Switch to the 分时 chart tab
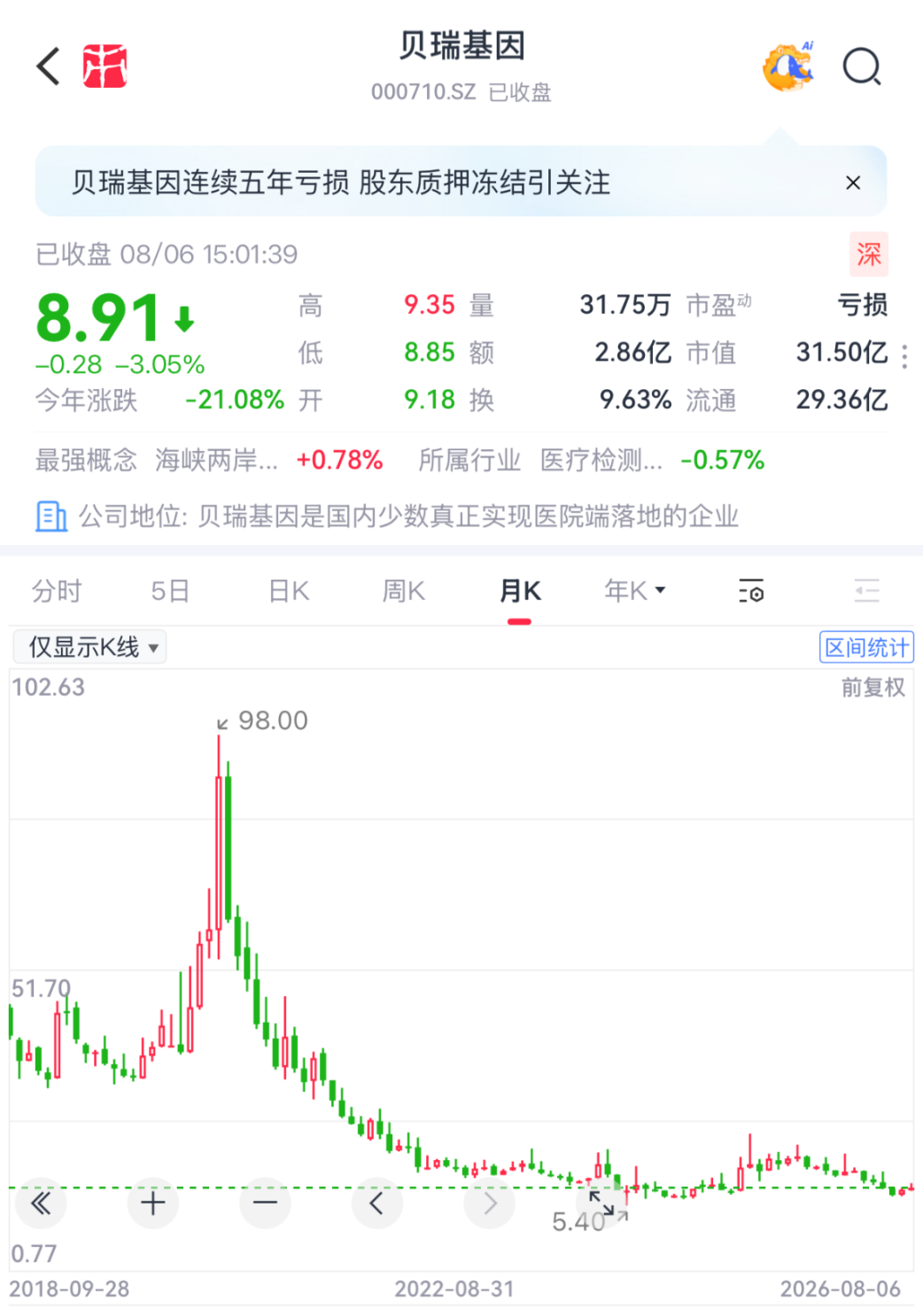 coord(57,590)
